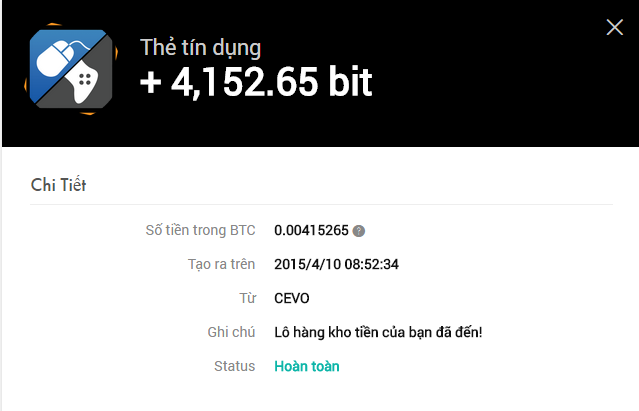Open the help icon next to BTC amount
The width and height of the screenshot is (639, 411).
tap(359, 231)
